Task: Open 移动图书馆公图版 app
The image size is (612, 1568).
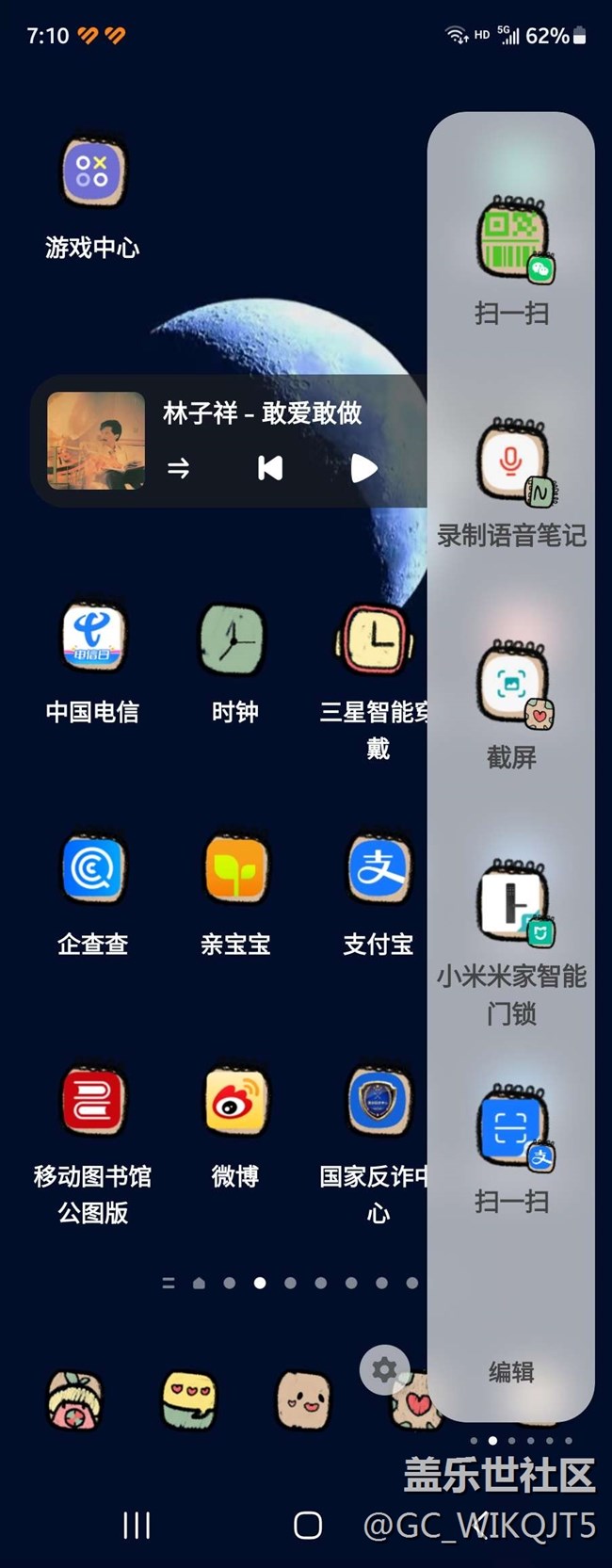Action: (92, 1102)
